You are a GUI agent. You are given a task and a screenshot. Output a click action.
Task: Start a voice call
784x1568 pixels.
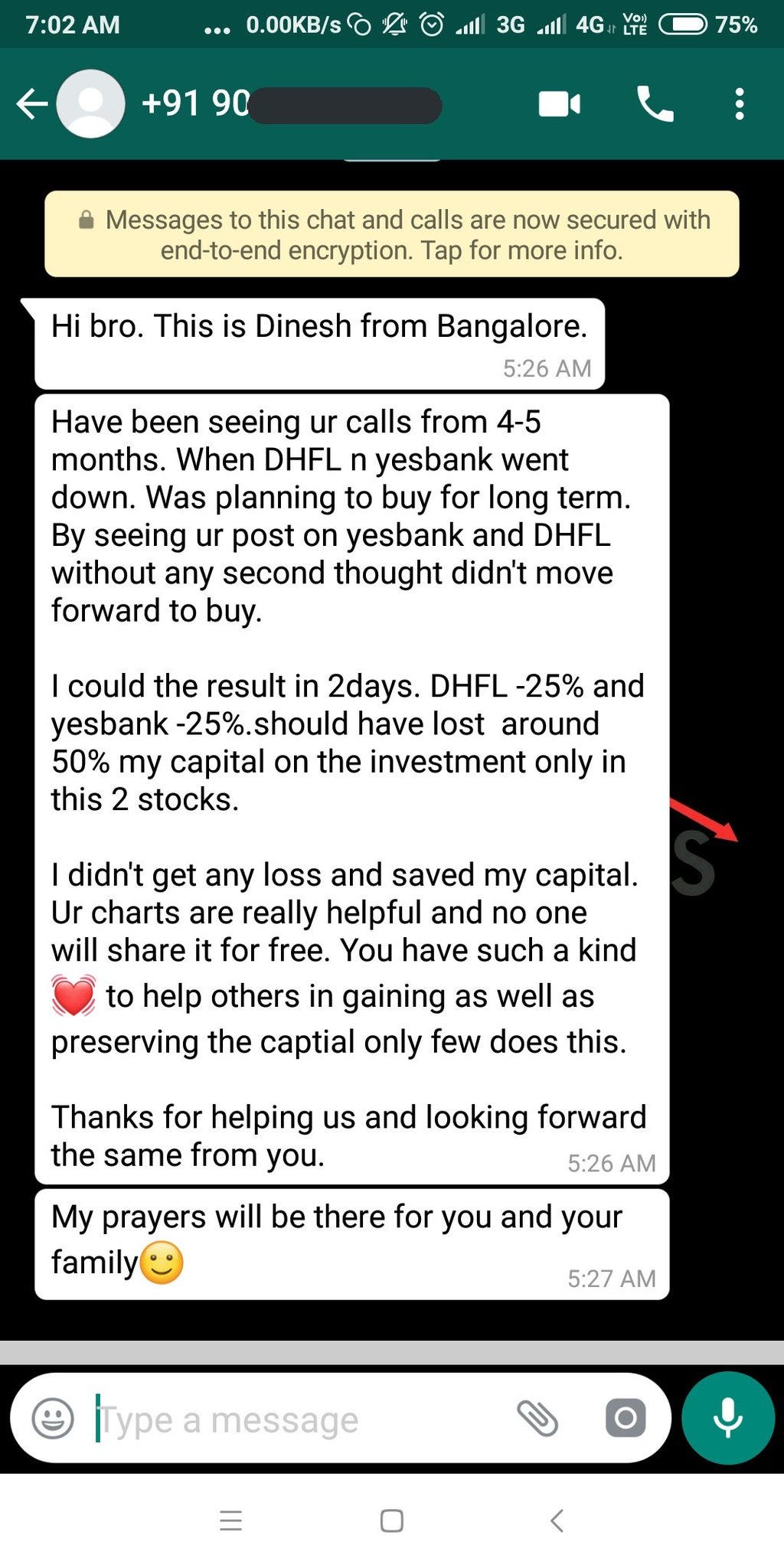(x=655, y=104)
